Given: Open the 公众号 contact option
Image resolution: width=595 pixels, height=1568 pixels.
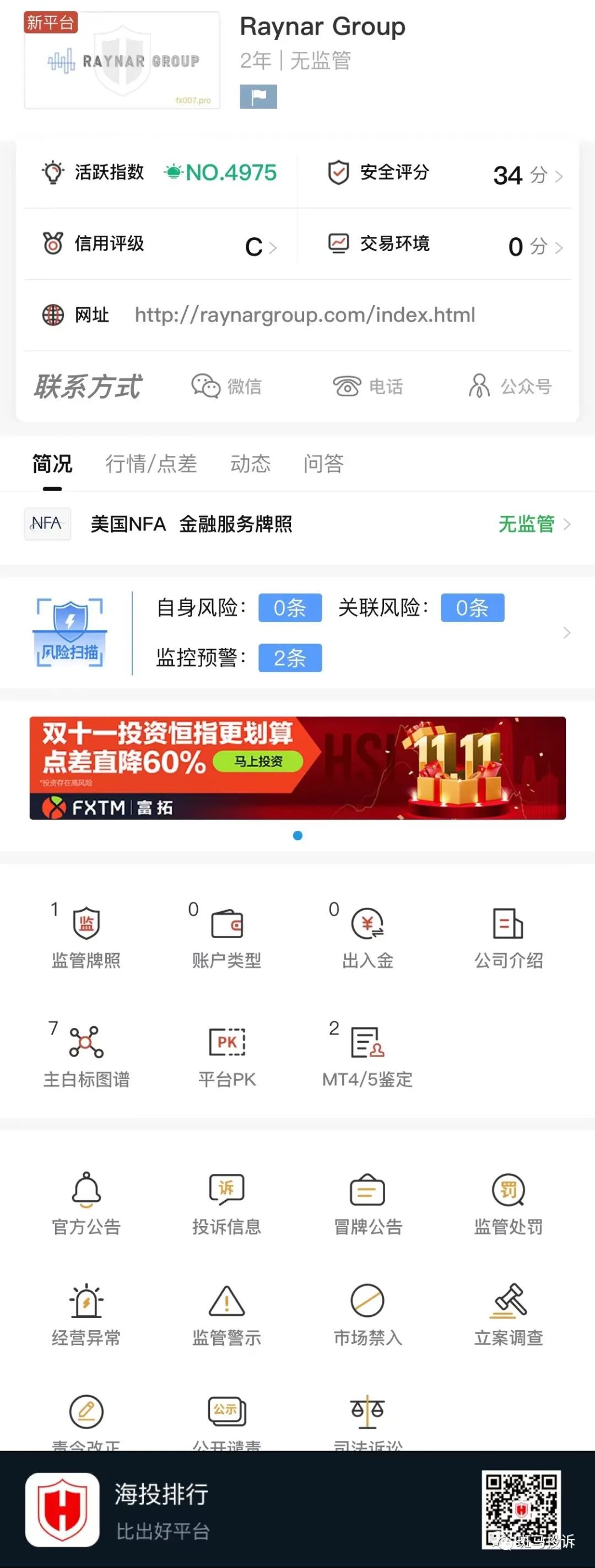Looking at the screenshot, I should [x=510, y=386].
